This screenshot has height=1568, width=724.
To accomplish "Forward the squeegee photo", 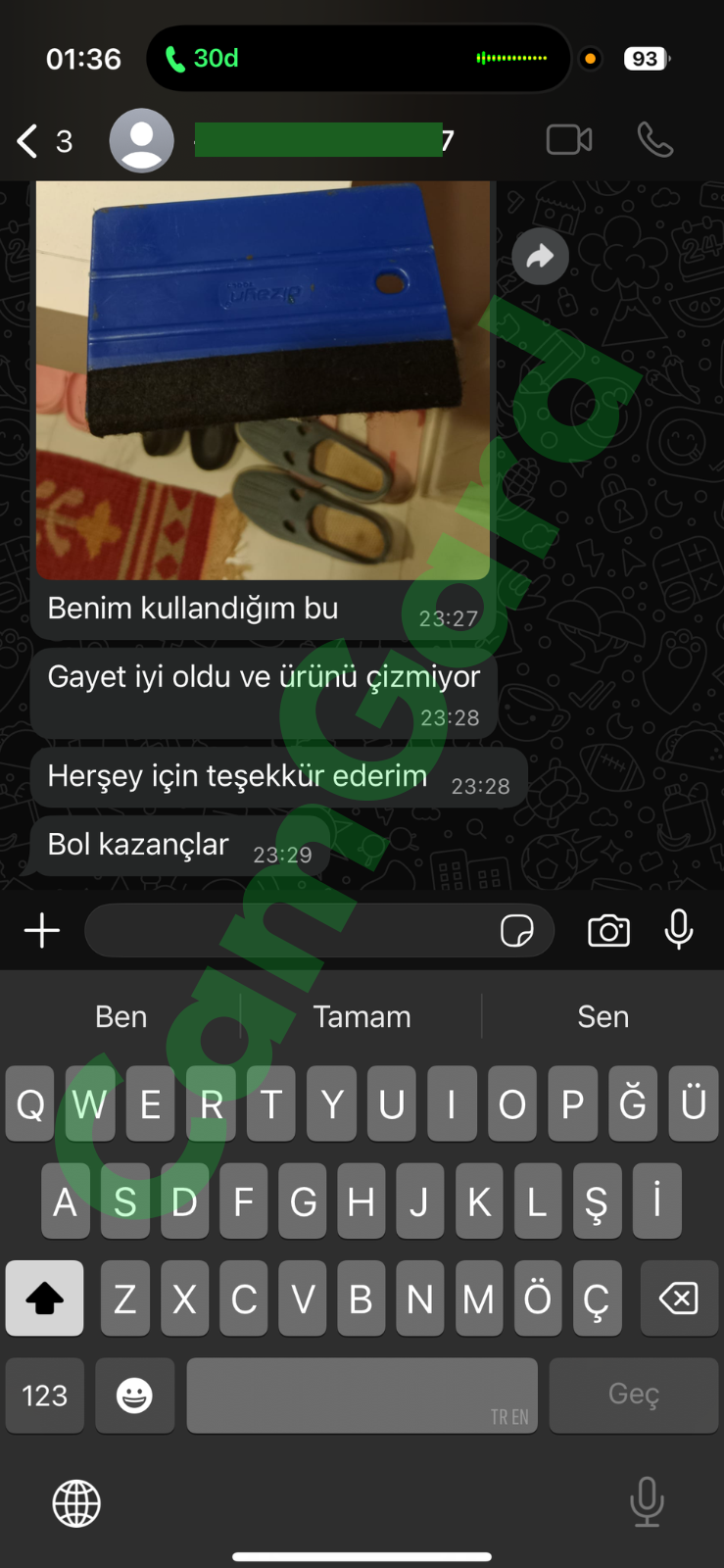I will 540,257.
